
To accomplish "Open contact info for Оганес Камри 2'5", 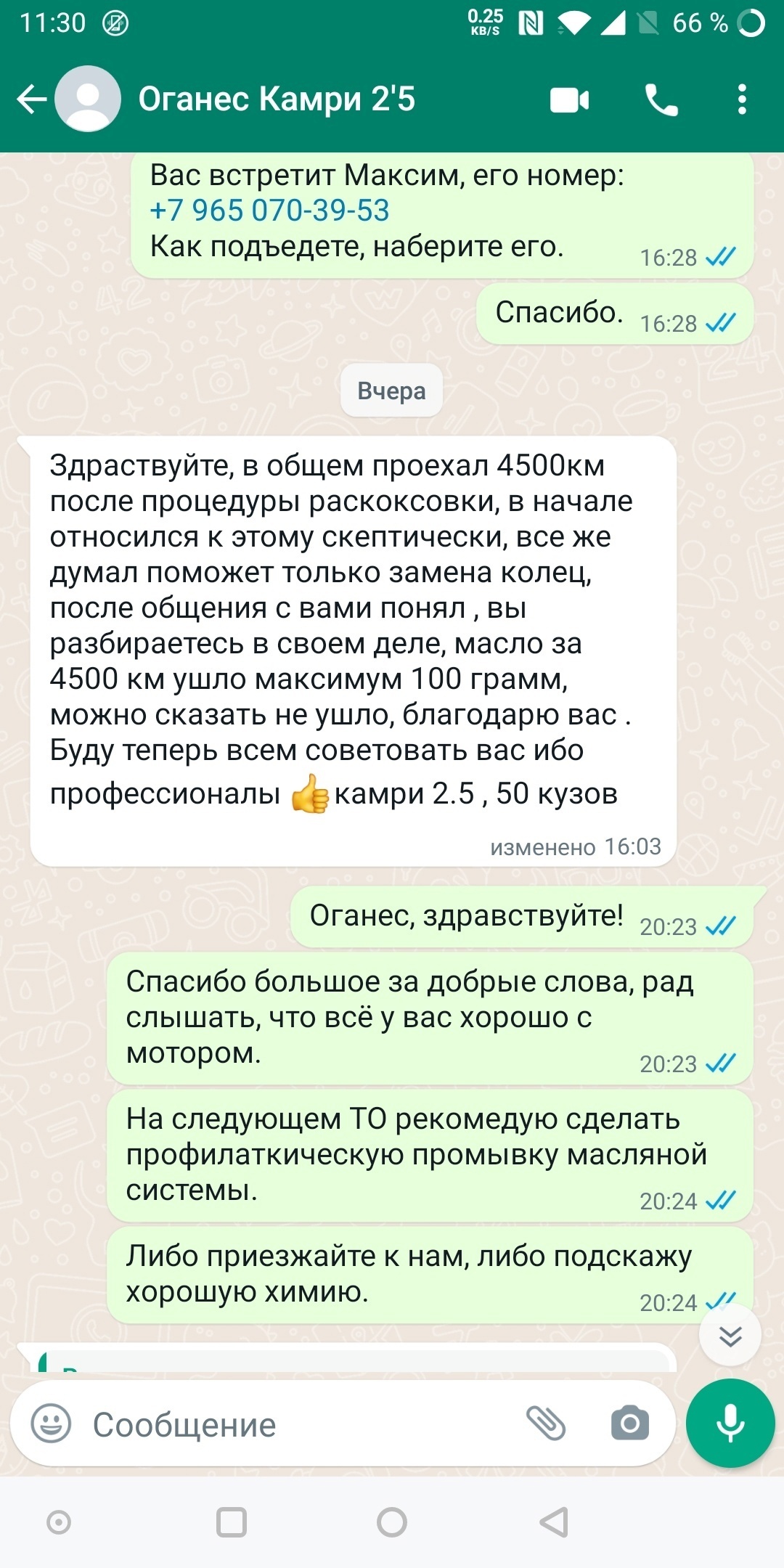I will pyautogui.click(x=276, y=99).
